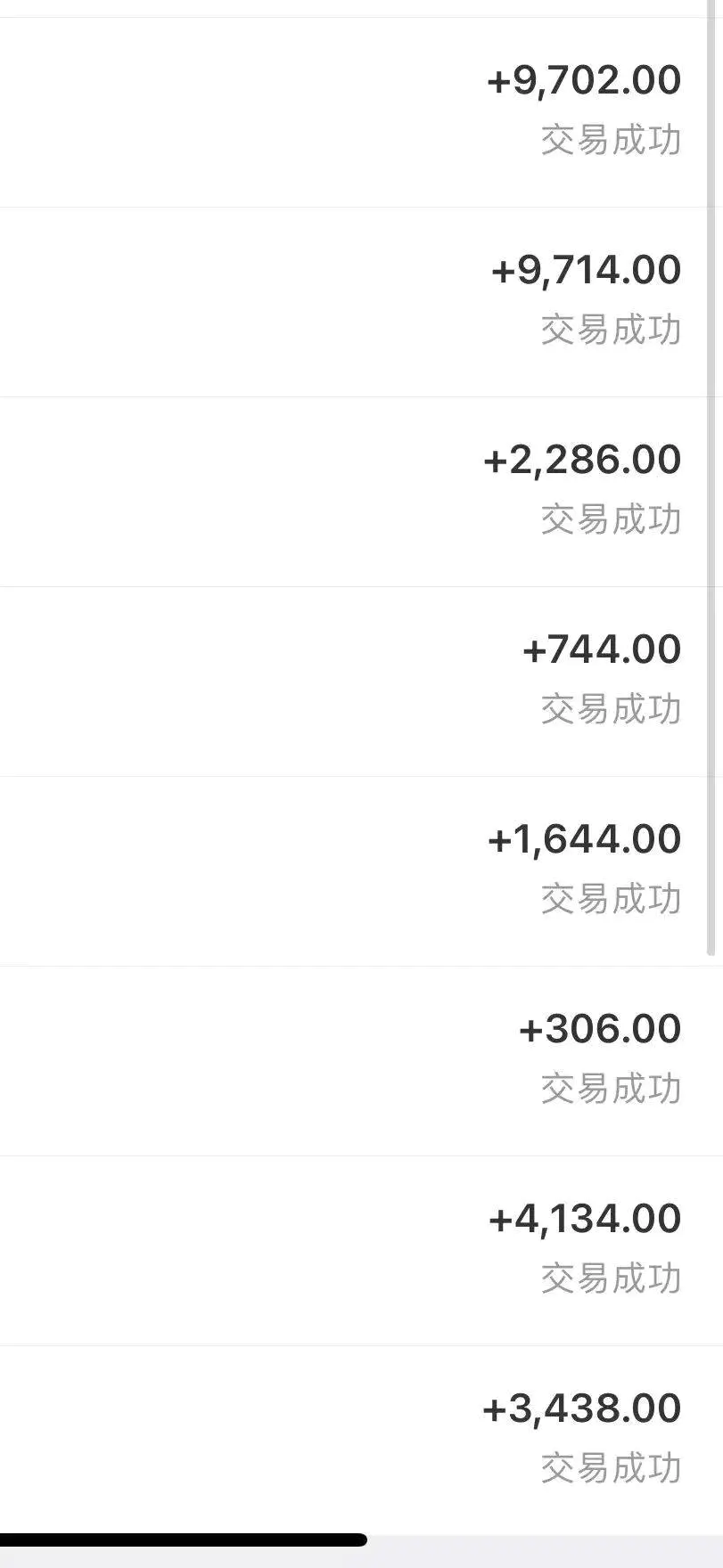Open the +9,702.00 transaction record
The width and height of the screenshot is (723, 1568).
(x=584, y=82)
